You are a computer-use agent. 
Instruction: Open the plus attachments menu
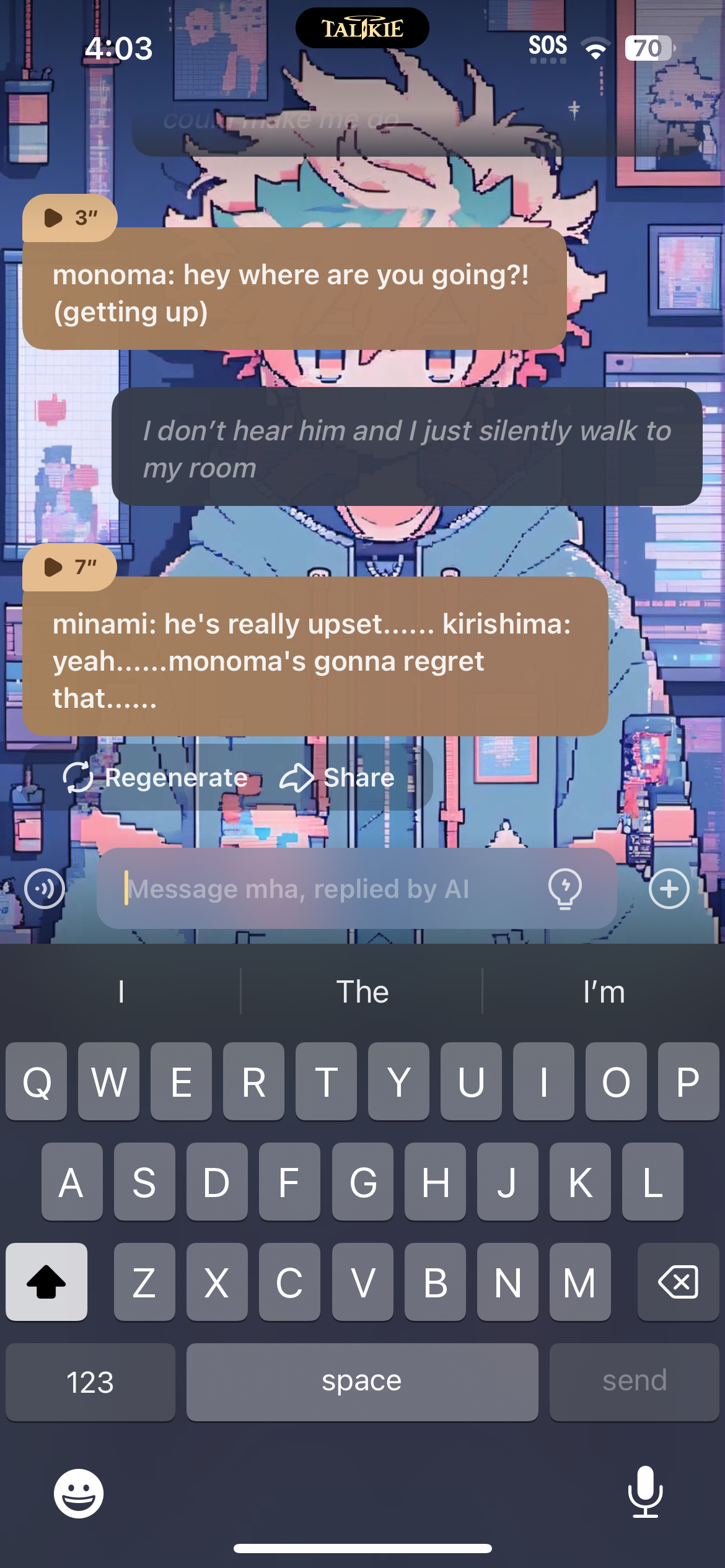[x=669, y=889]
